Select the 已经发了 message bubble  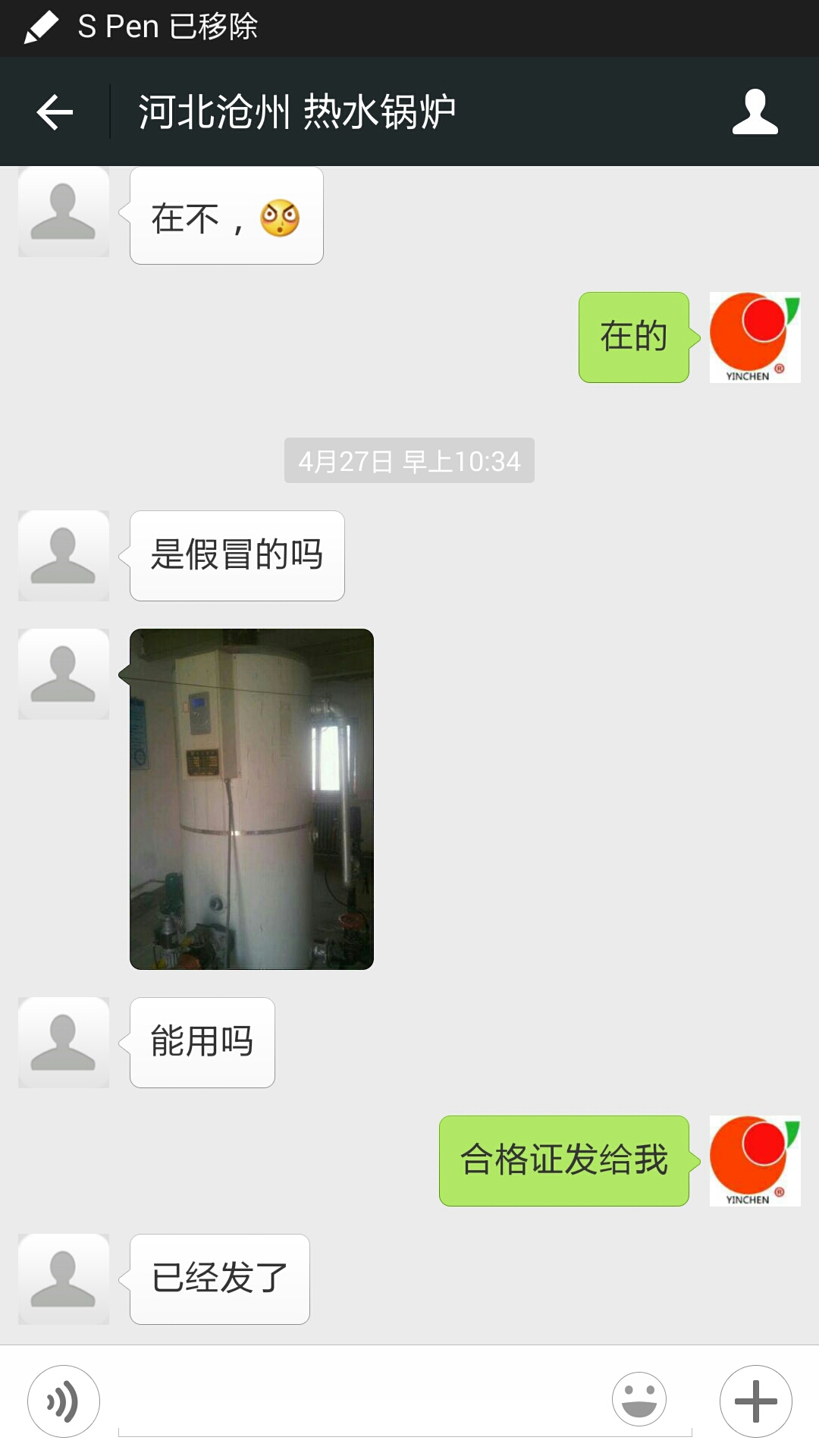tap(220, 1279)
